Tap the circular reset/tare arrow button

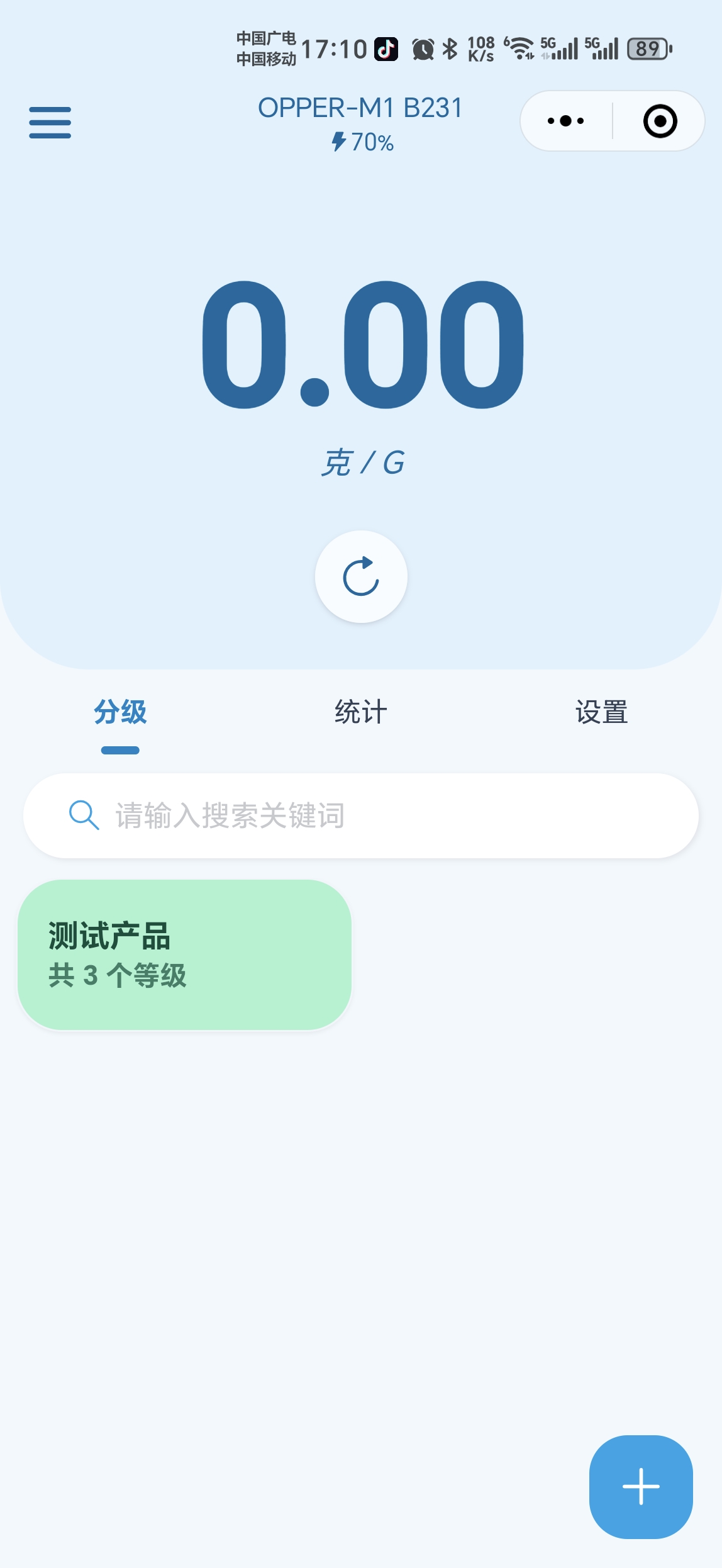(x=361, y=576)
